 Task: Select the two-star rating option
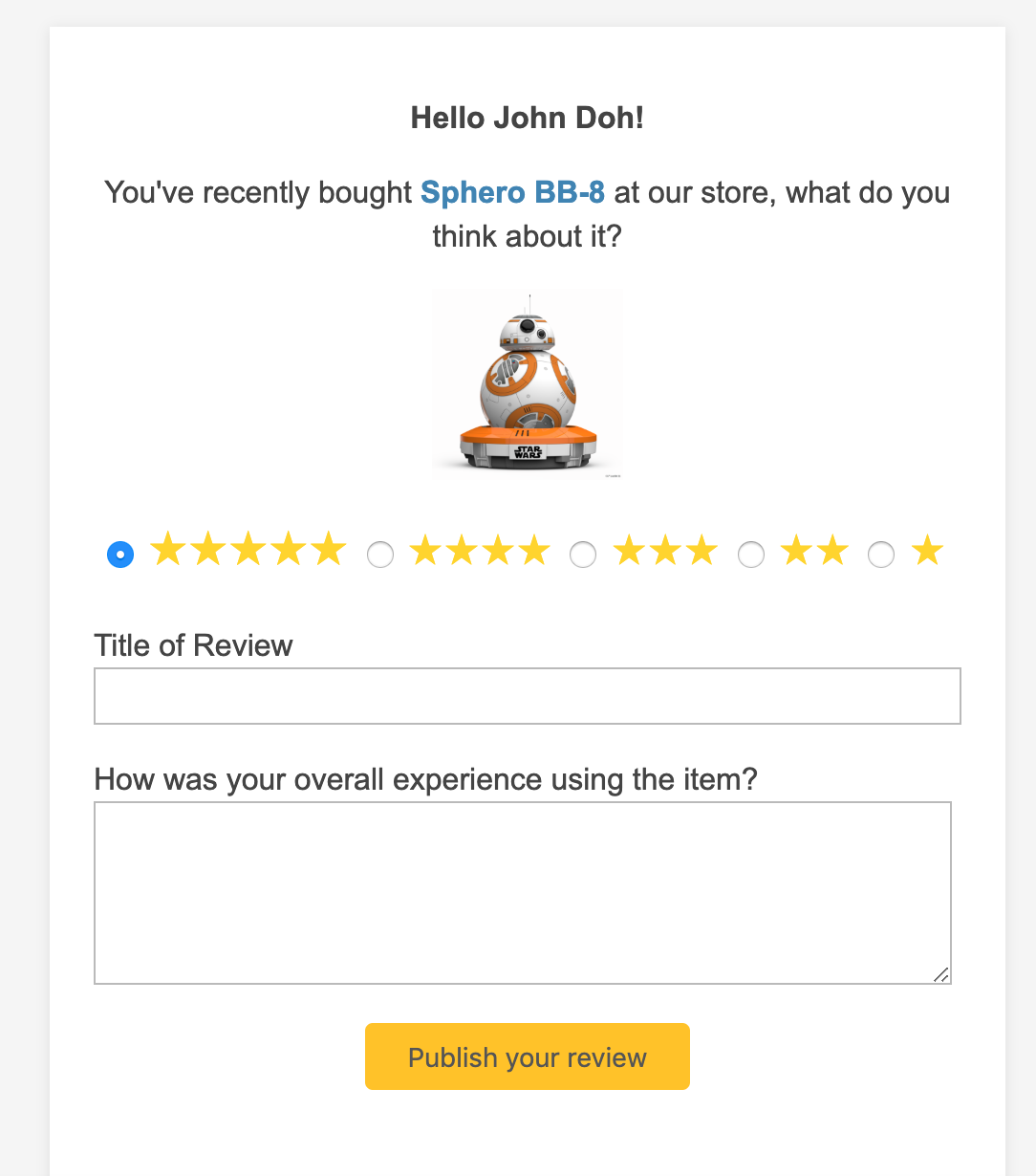click(751, 555)
